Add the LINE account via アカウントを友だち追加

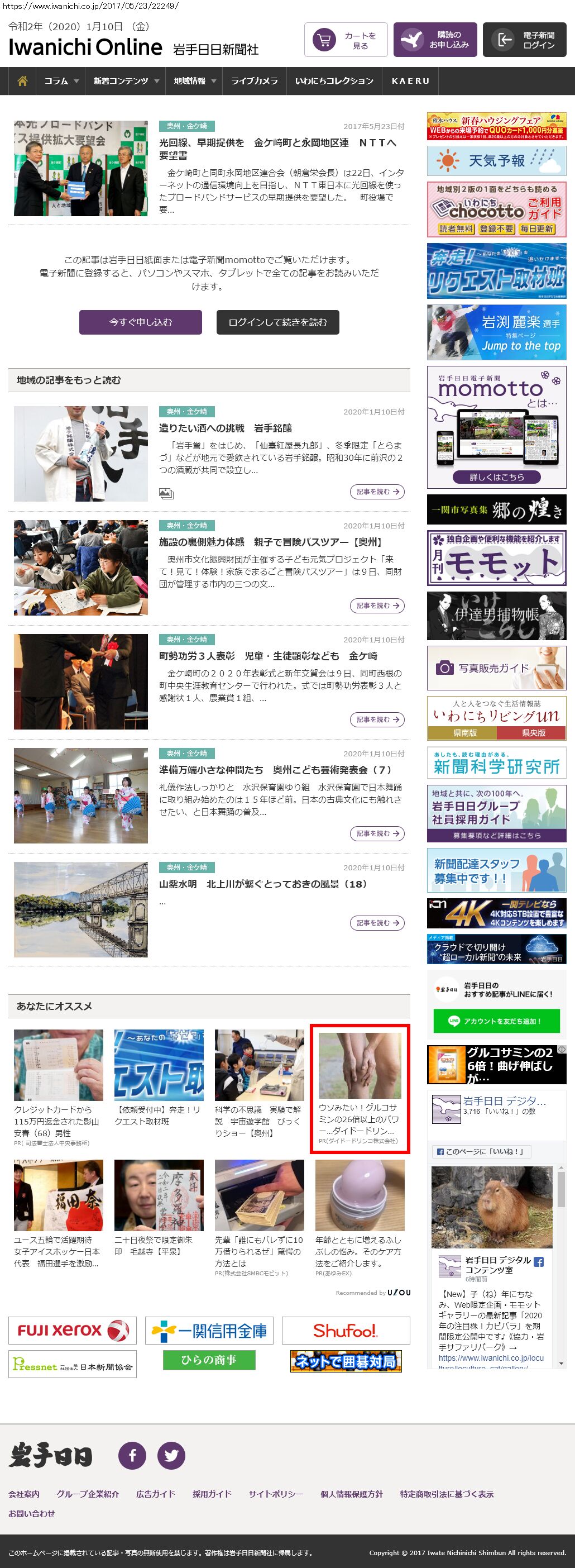(x=496, y=1021)
